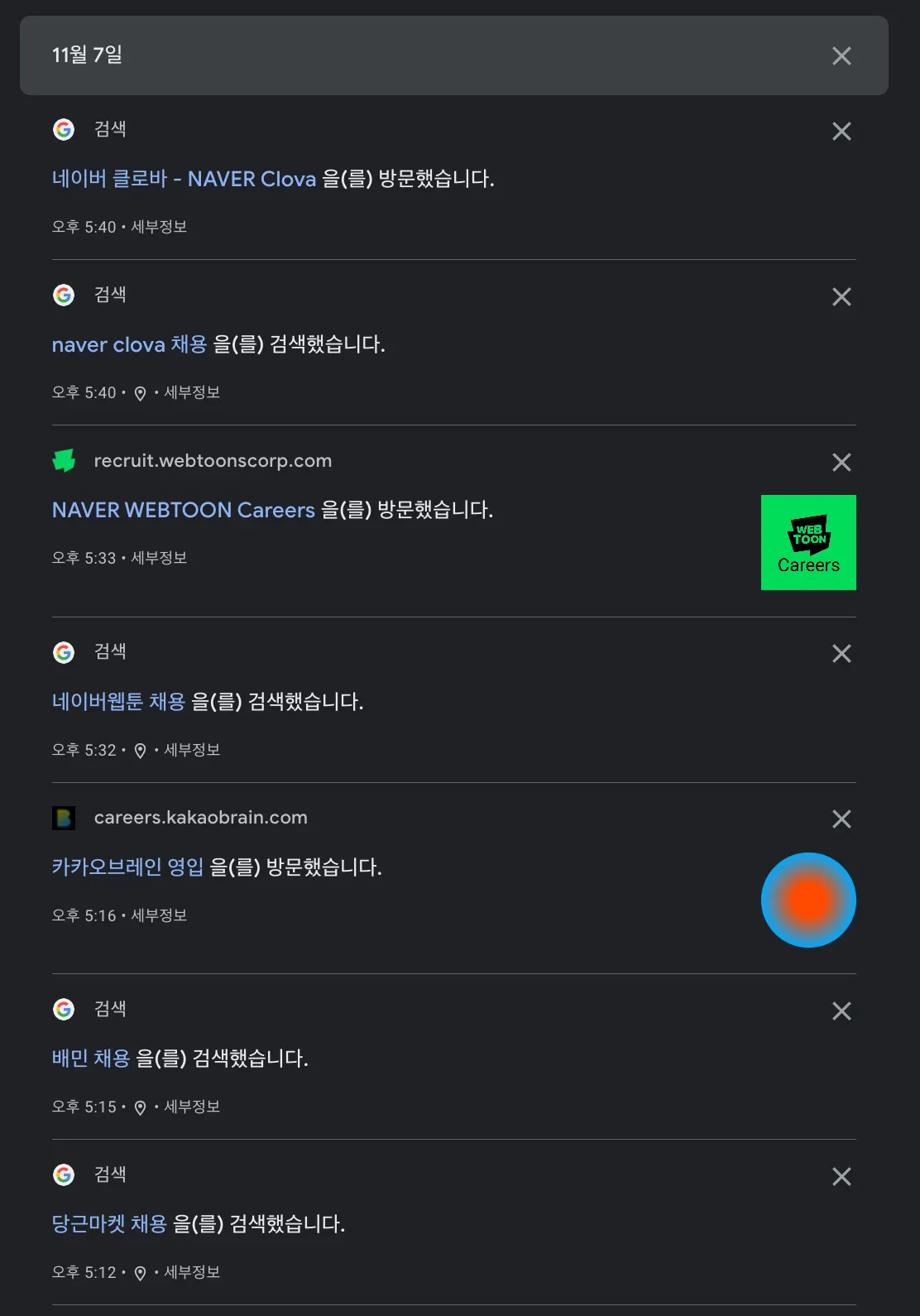Tap the Kakao Brain page thumbnail
The image size is (920, 1316).
[808, 901]
